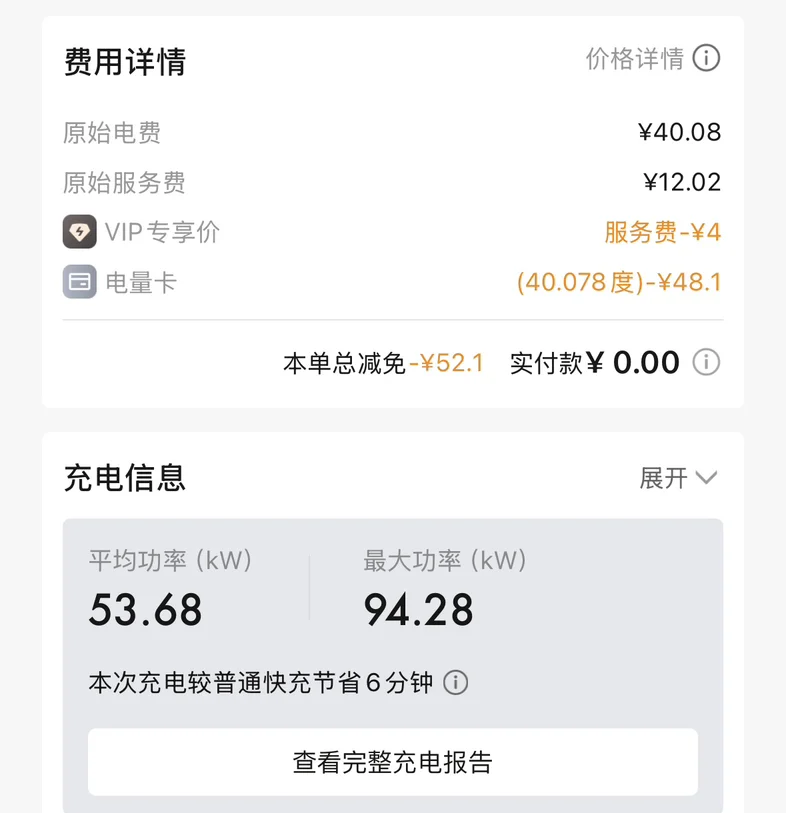The width and height of the screenshot is (786, 813).
Task: Tap the info icon beside 实付款 ¥0.00
Action: pos(706,362)
